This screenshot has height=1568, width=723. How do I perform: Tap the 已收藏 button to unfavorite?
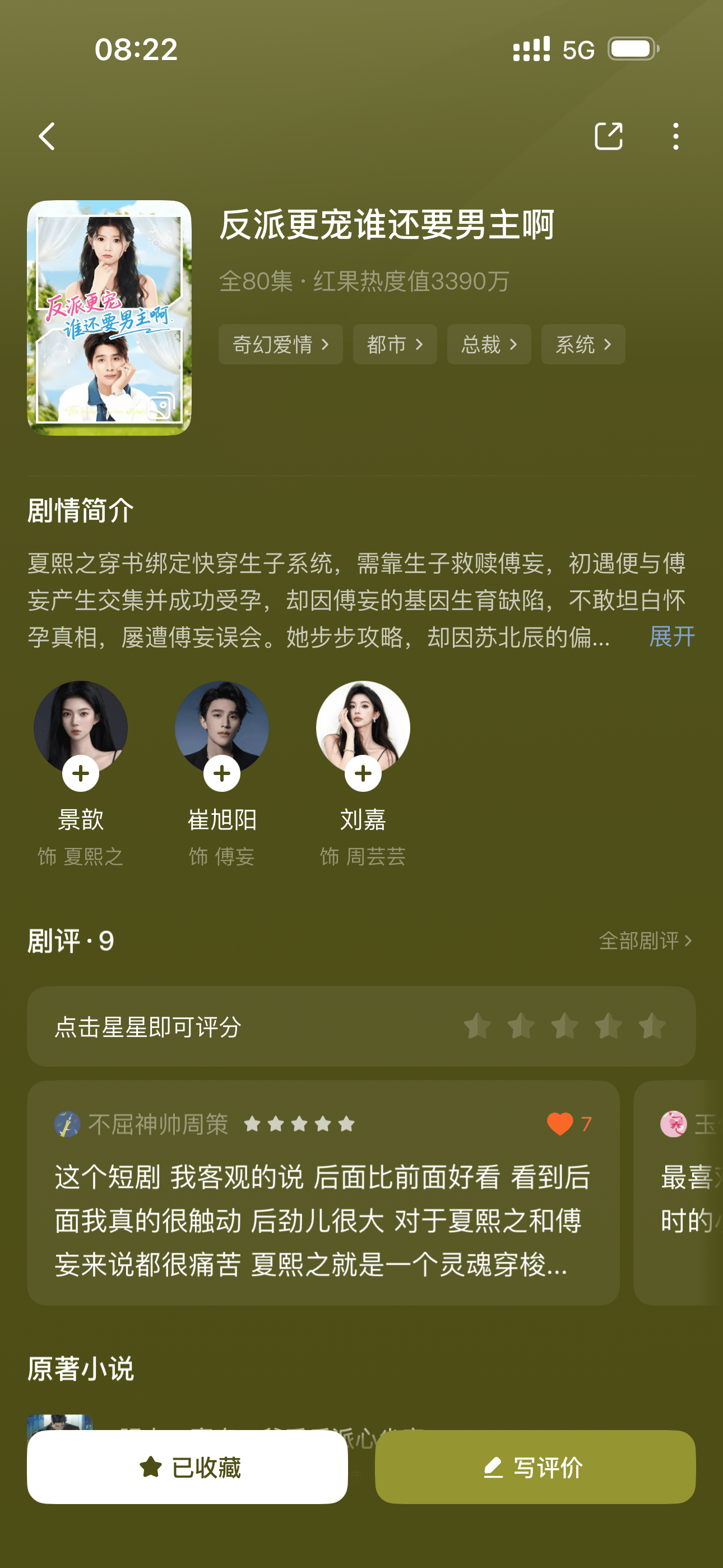coord(187,1467)
